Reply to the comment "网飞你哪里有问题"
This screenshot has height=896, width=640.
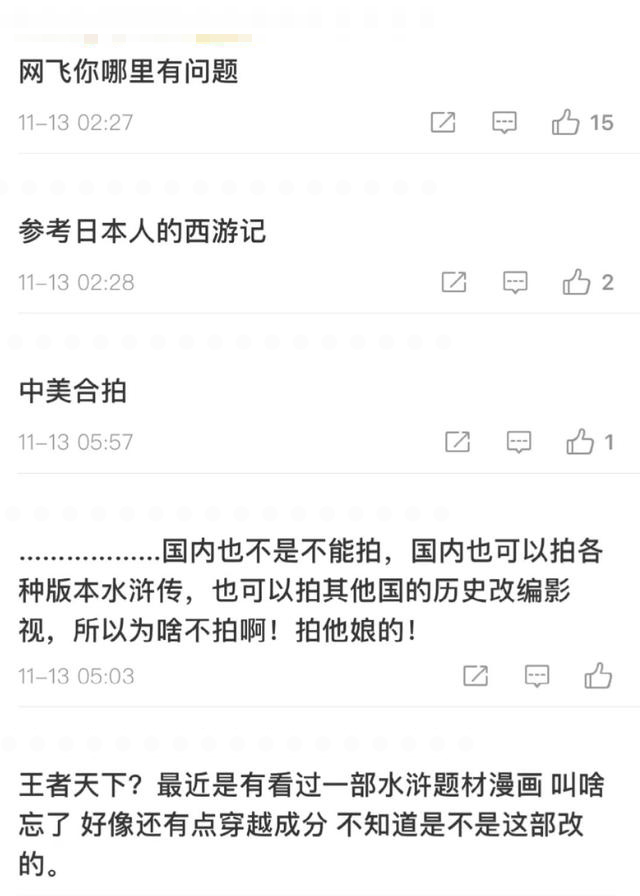pyautogui.click(x=505, y=123)
